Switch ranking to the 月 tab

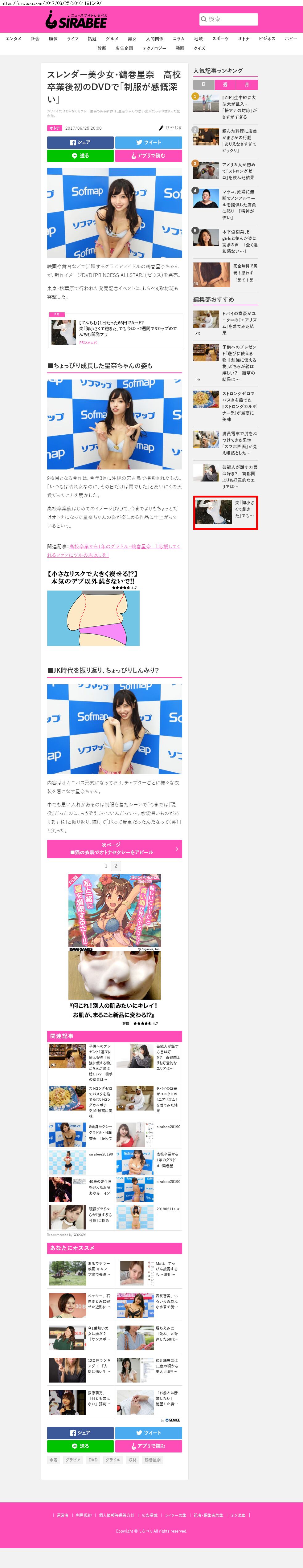[x=247, y=84]
